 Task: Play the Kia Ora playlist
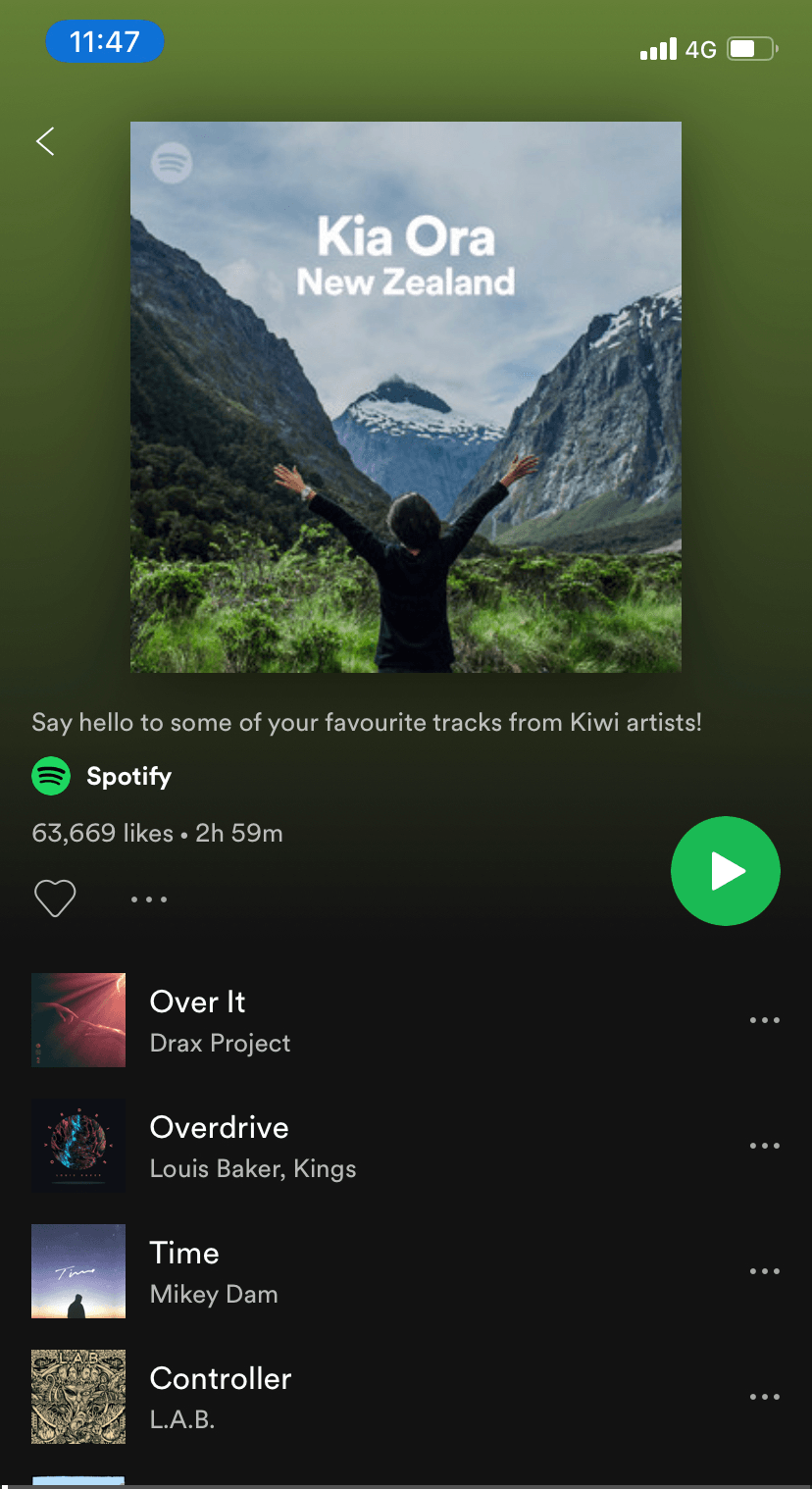[x=725, y=871]
